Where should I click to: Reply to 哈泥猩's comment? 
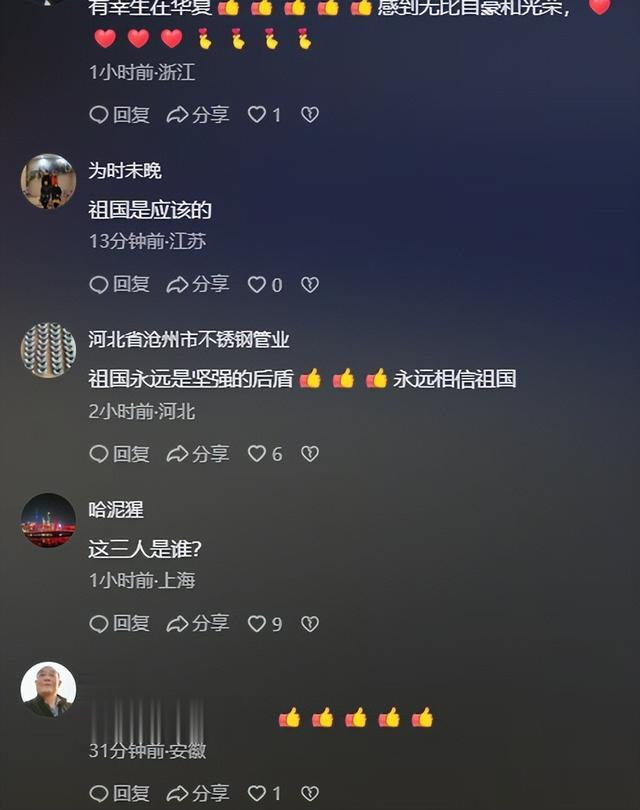(x=120, y=624)
